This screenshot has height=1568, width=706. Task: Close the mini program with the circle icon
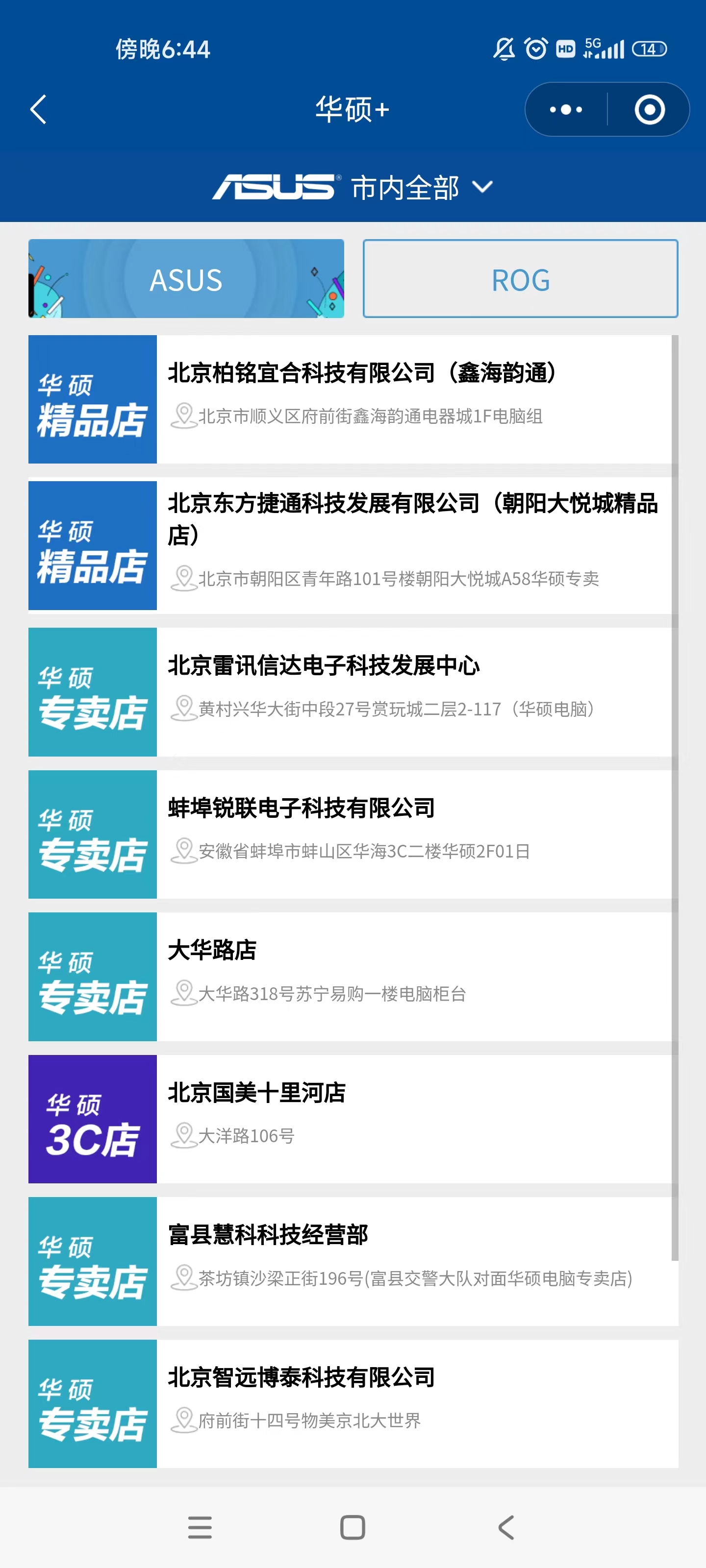click(x=649, y=110)
